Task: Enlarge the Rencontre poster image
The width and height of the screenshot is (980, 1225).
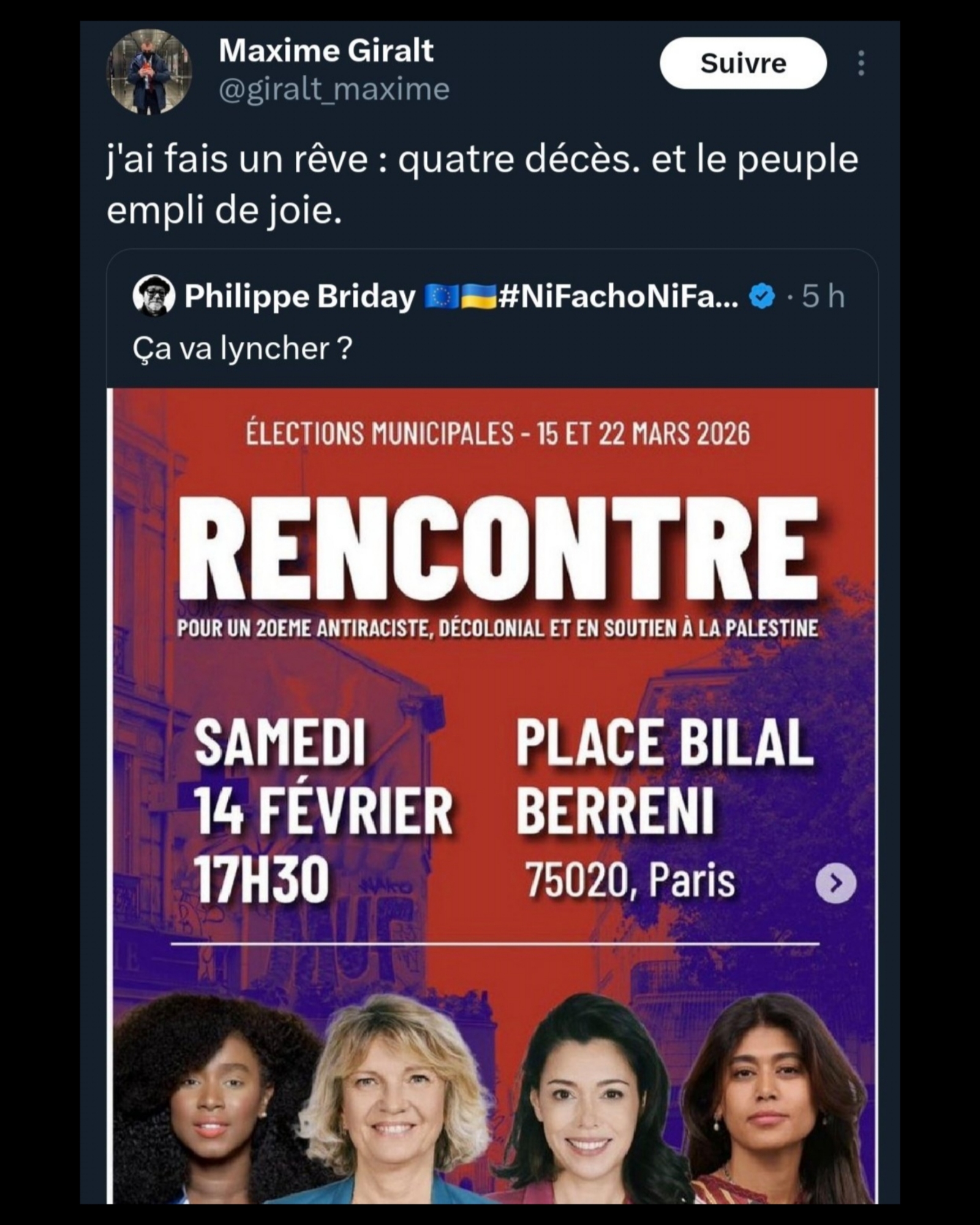Action: tap(494, 735)
